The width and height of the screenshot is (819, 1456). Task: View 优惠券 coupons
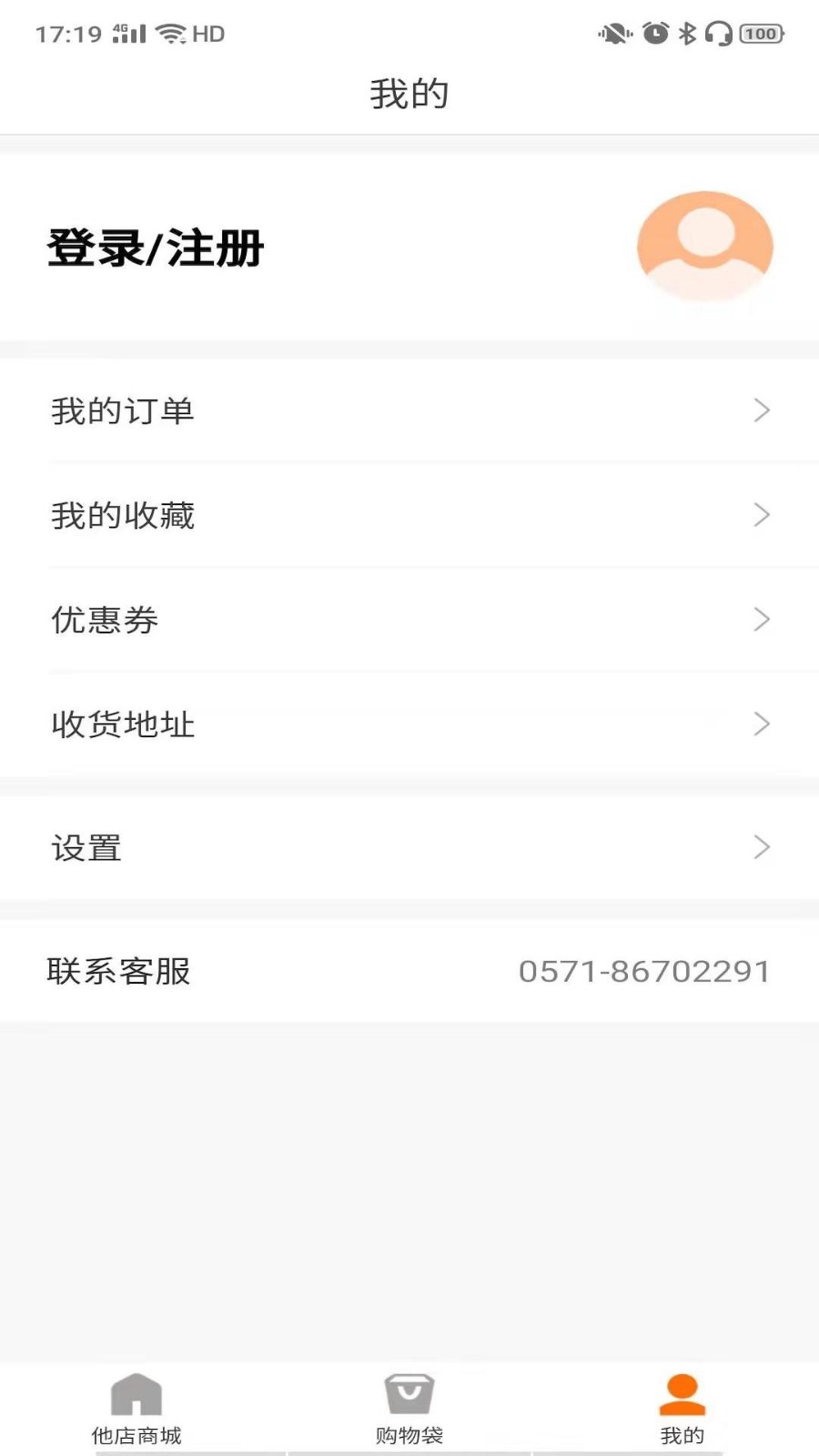click(x=409, y=621)
